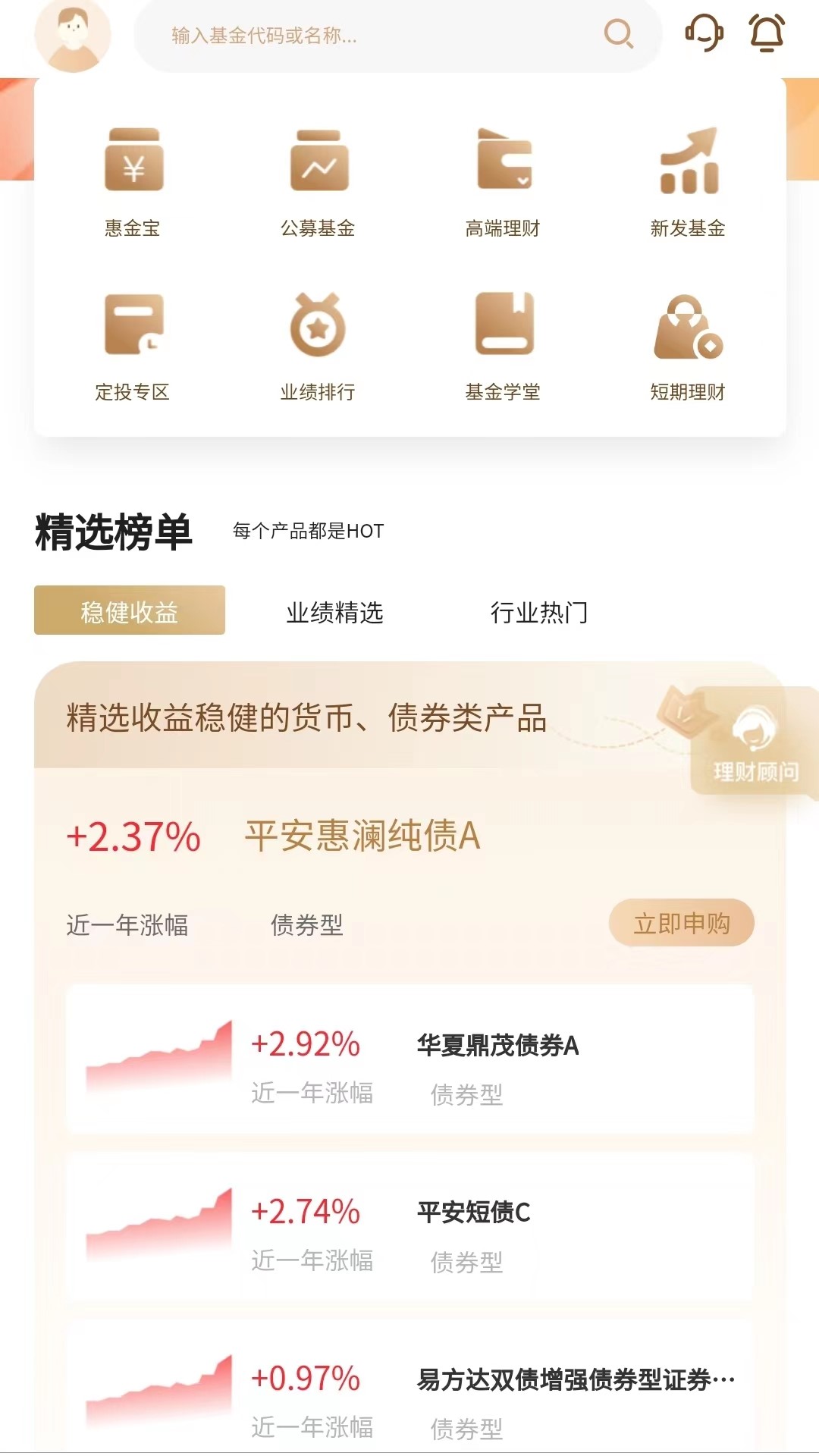
Task: Tap the 立即申购 subscribe button
Action: 682,922
